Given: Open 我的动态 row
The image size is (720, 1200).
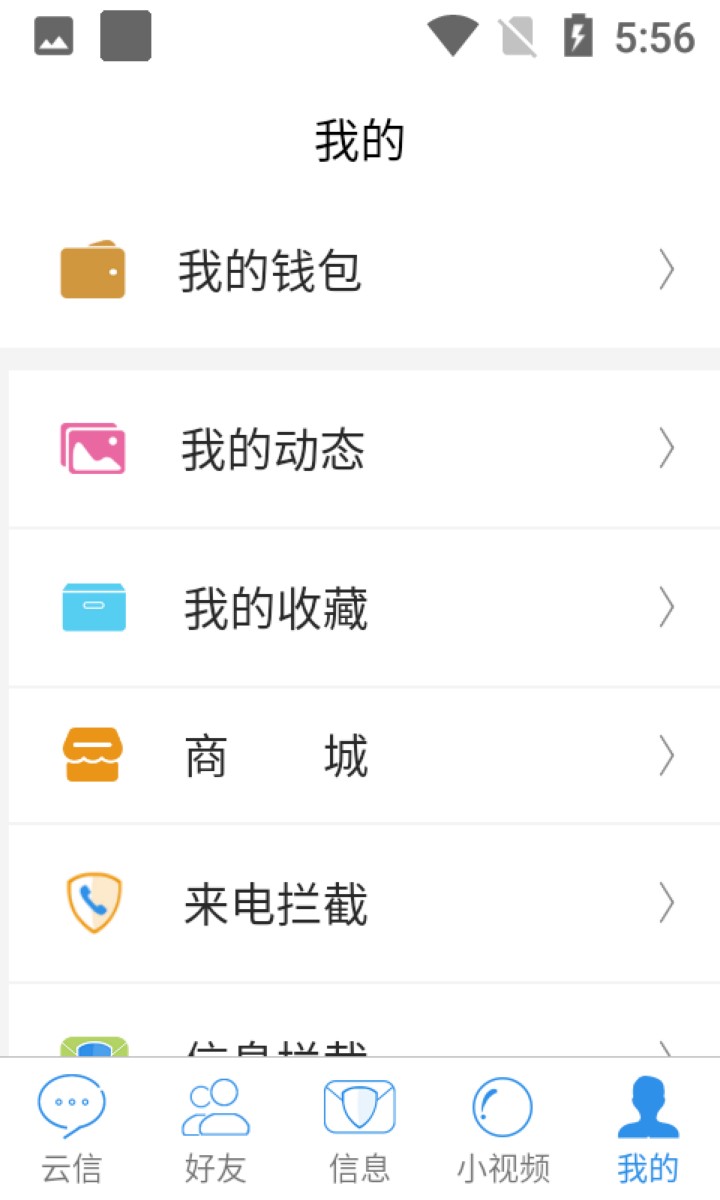Looking at the screenshot, I should tap(360, 449).
